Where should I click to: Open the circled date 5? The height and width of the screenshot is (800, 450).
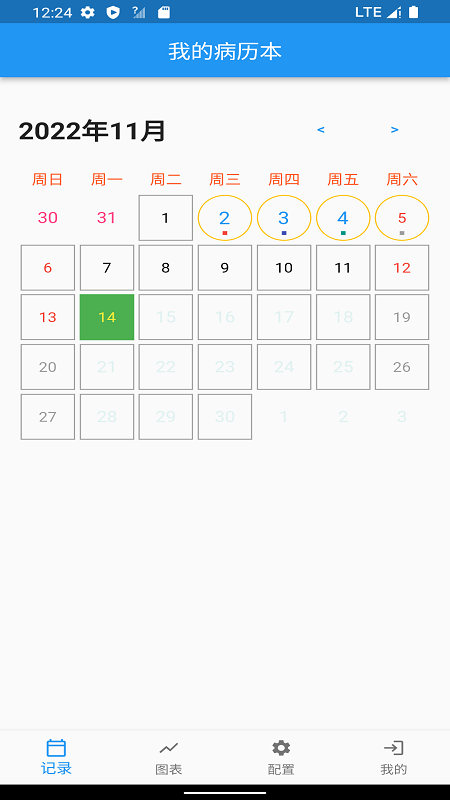coord(402,218)
